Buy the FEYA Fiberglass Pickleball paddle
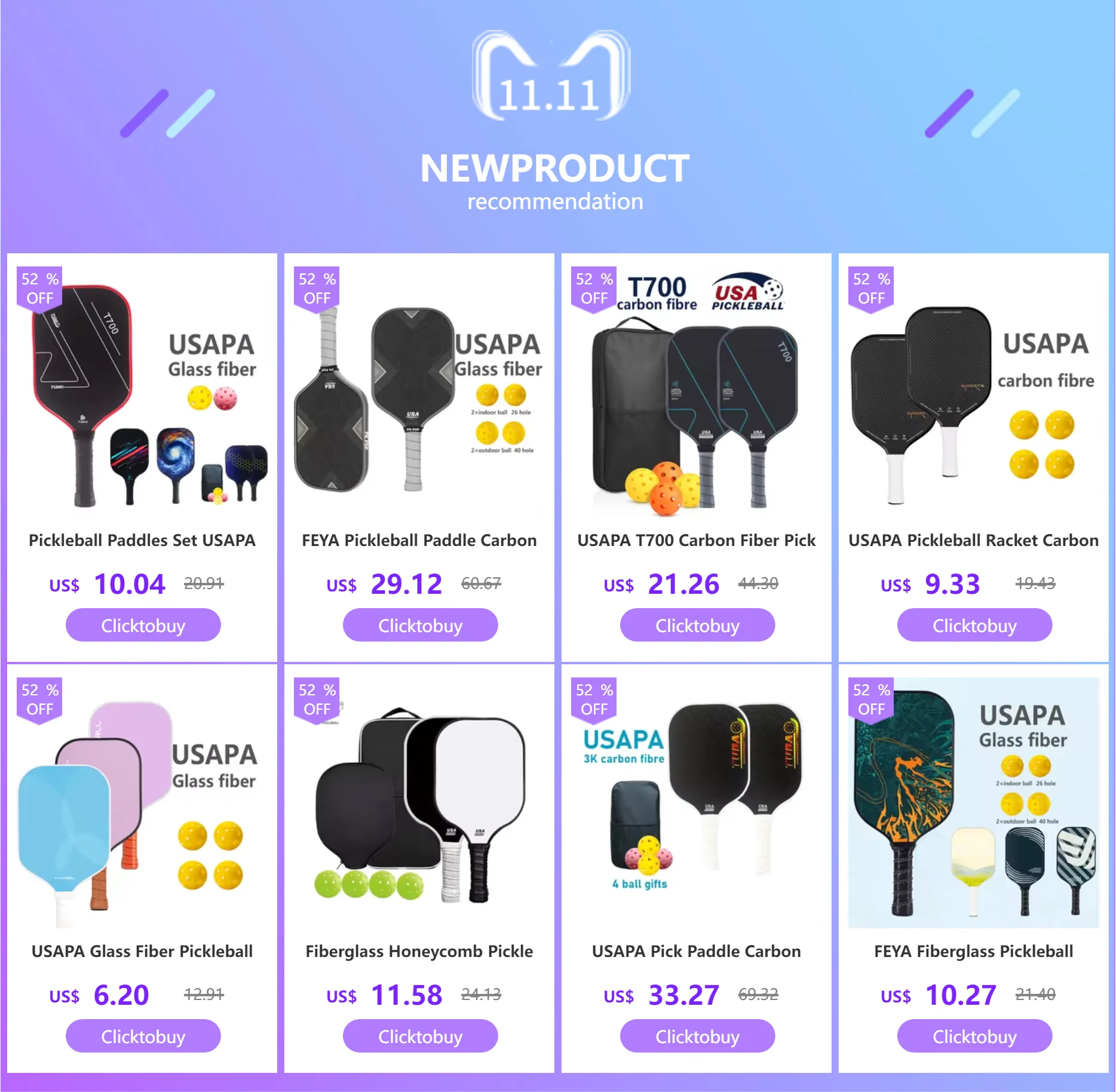The image size is (1116, 1092). [974, 1036]
